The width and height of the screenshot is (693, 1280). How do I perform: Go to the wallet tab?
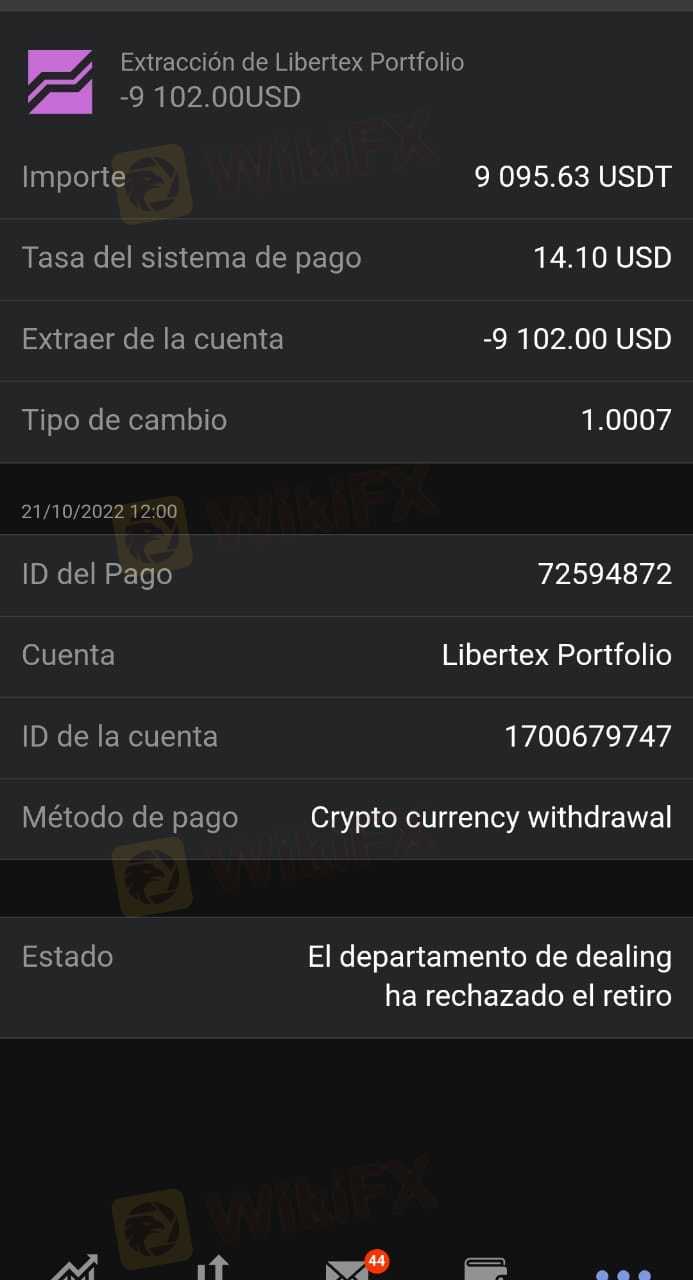pos(486,1268)
